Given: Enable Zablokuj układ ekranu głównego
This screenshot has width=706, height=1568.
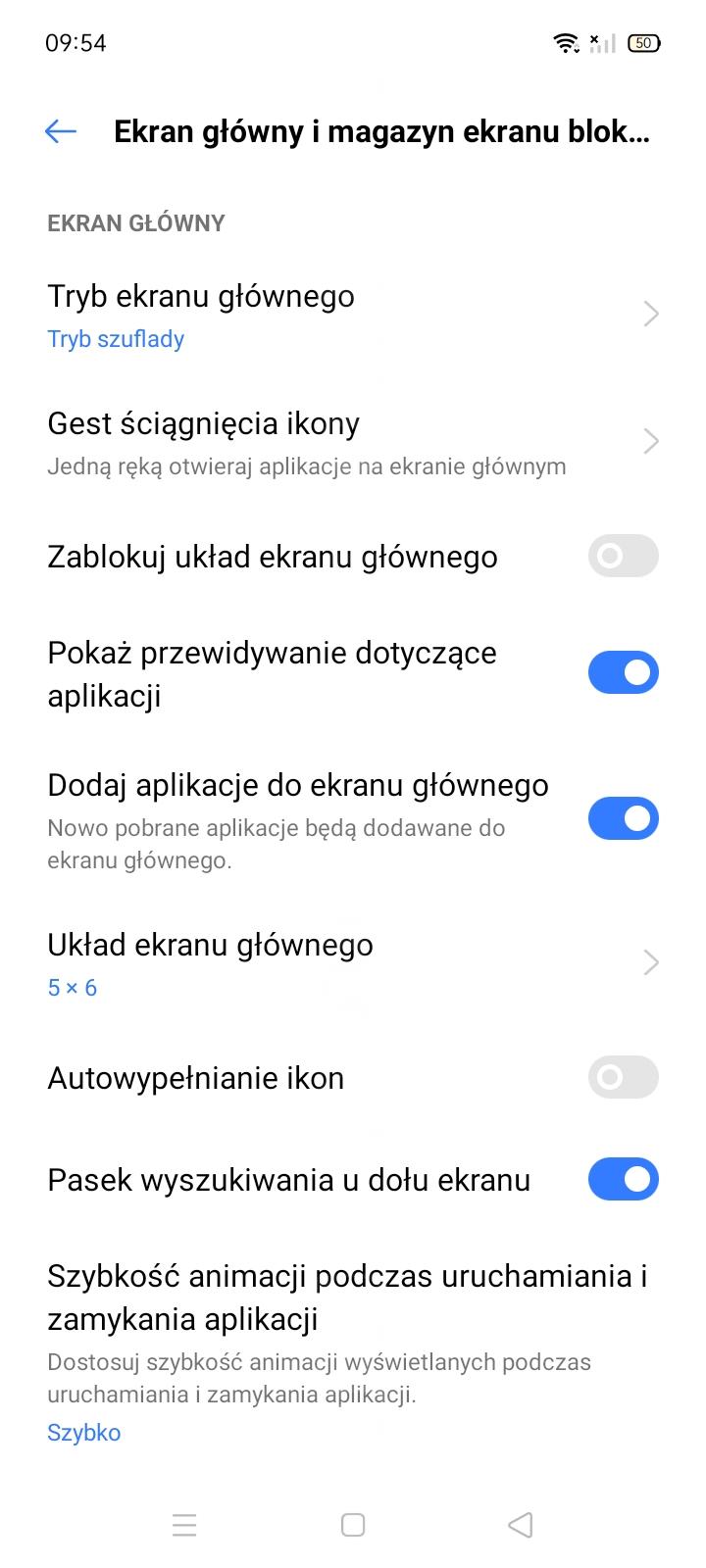Looking at the screenshot, I should (623, 557).
